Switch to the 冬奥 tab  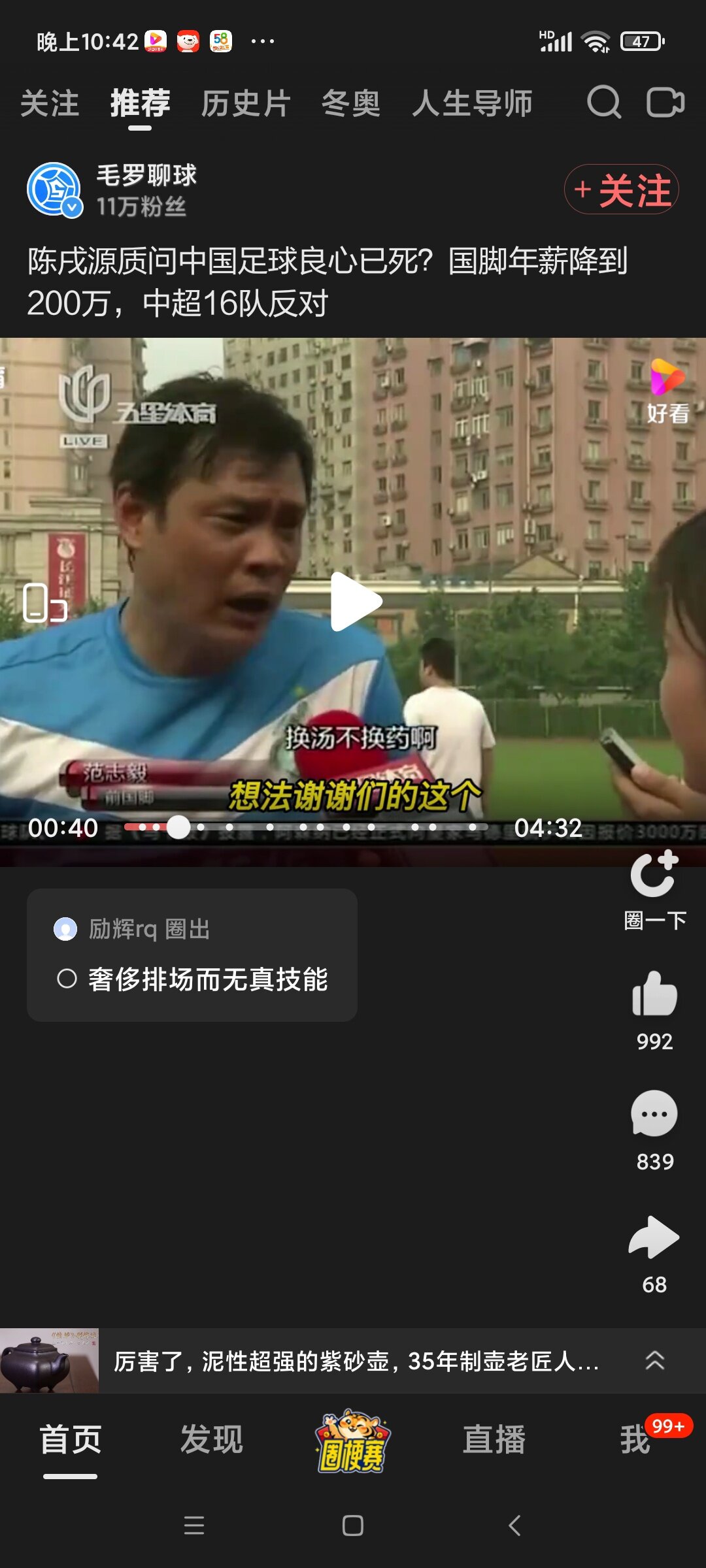pyautogui.click(x=350, y=103)
